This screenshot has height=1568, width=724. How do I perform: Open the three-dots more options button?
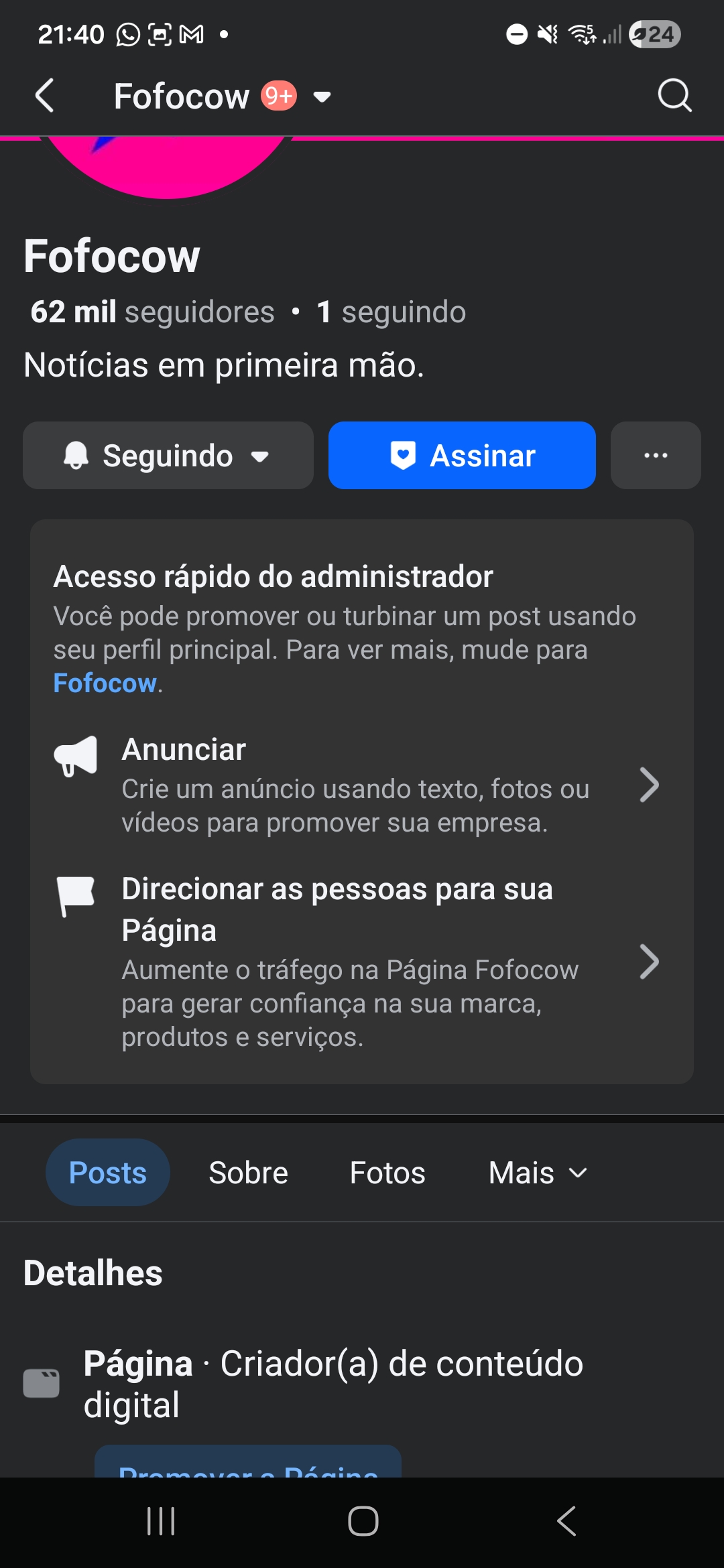(x=655, y=456)
